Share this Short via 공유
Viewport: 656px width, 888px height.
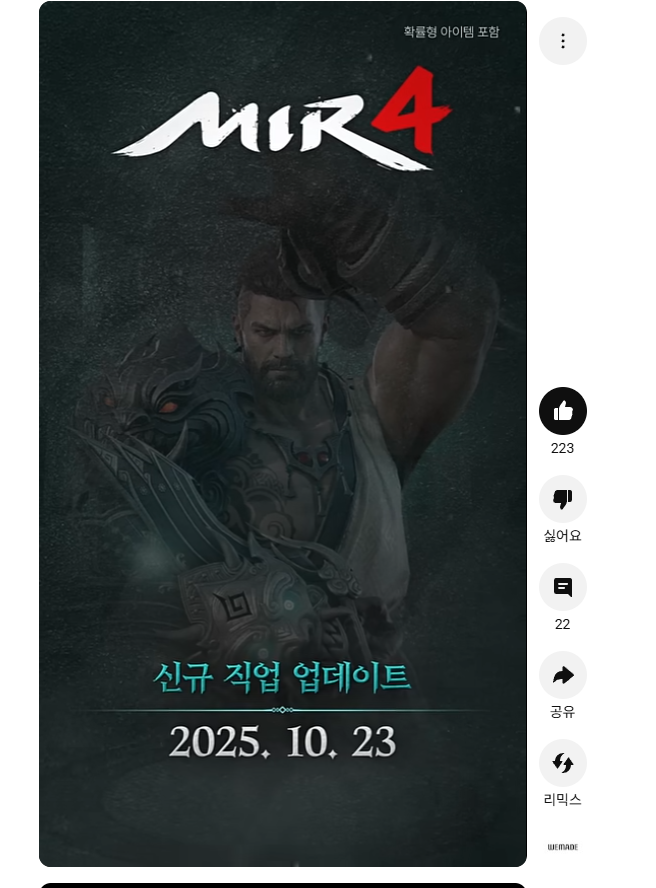(562, 675)
